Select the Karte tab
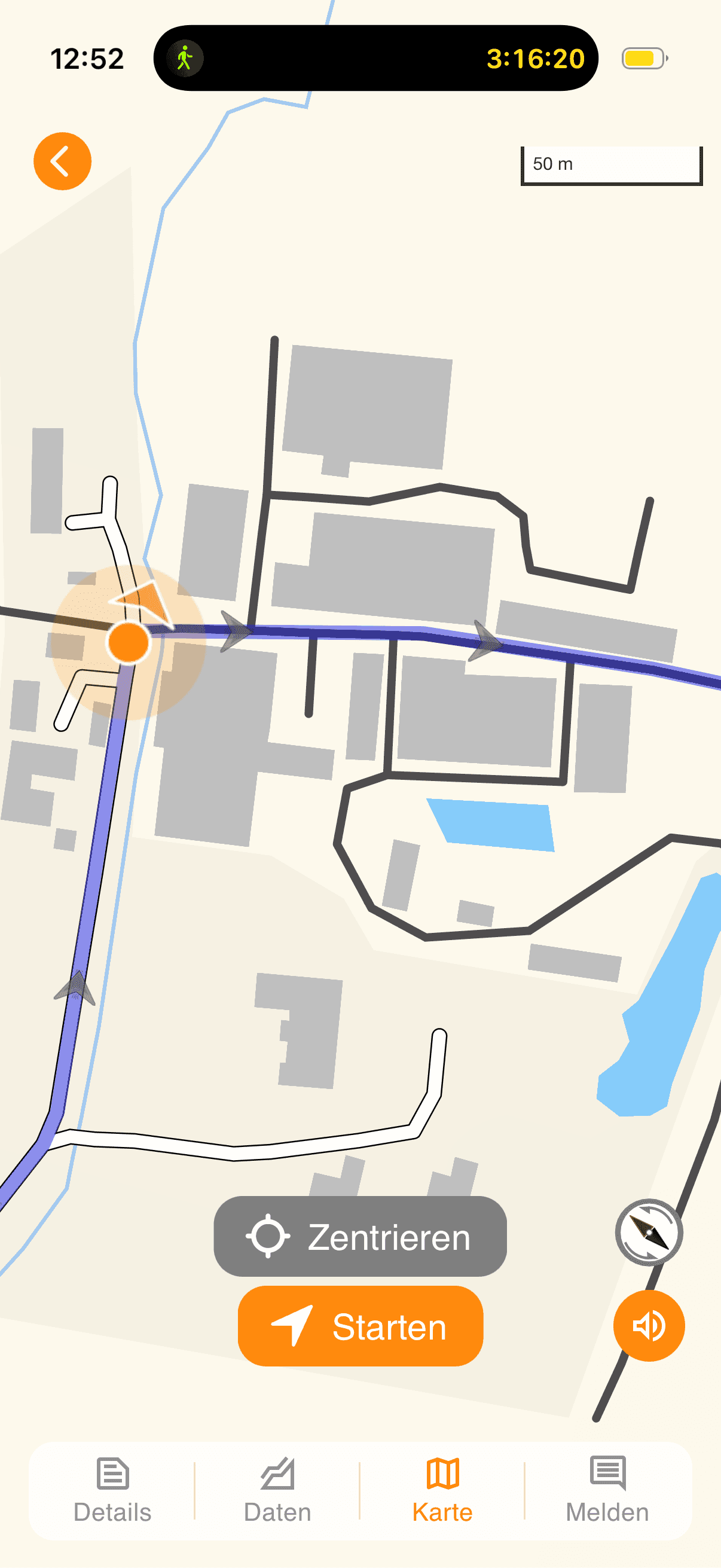 442,1490
